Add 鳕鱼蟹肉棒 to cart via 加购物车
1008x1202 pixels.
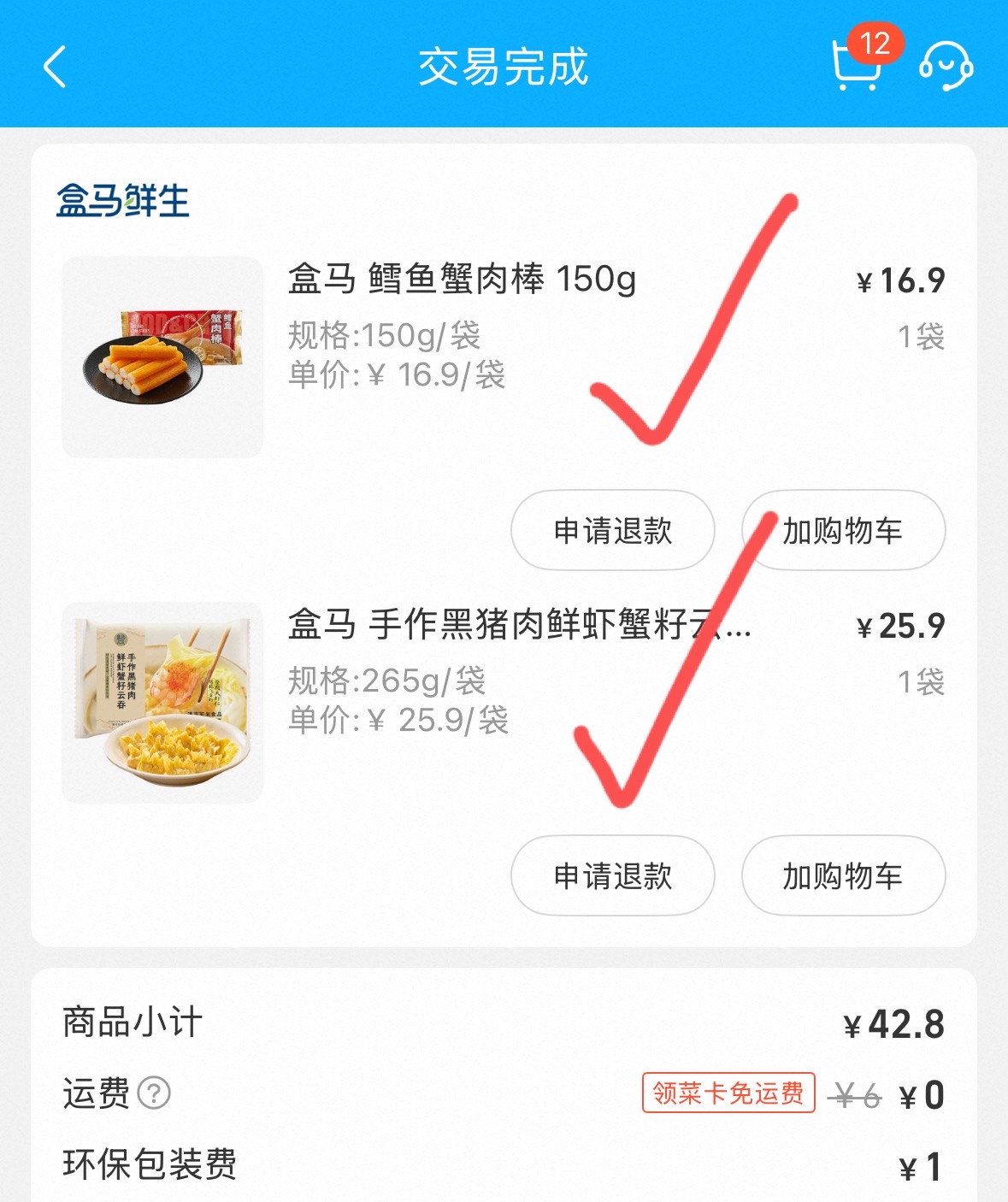[x=843, y=530]
